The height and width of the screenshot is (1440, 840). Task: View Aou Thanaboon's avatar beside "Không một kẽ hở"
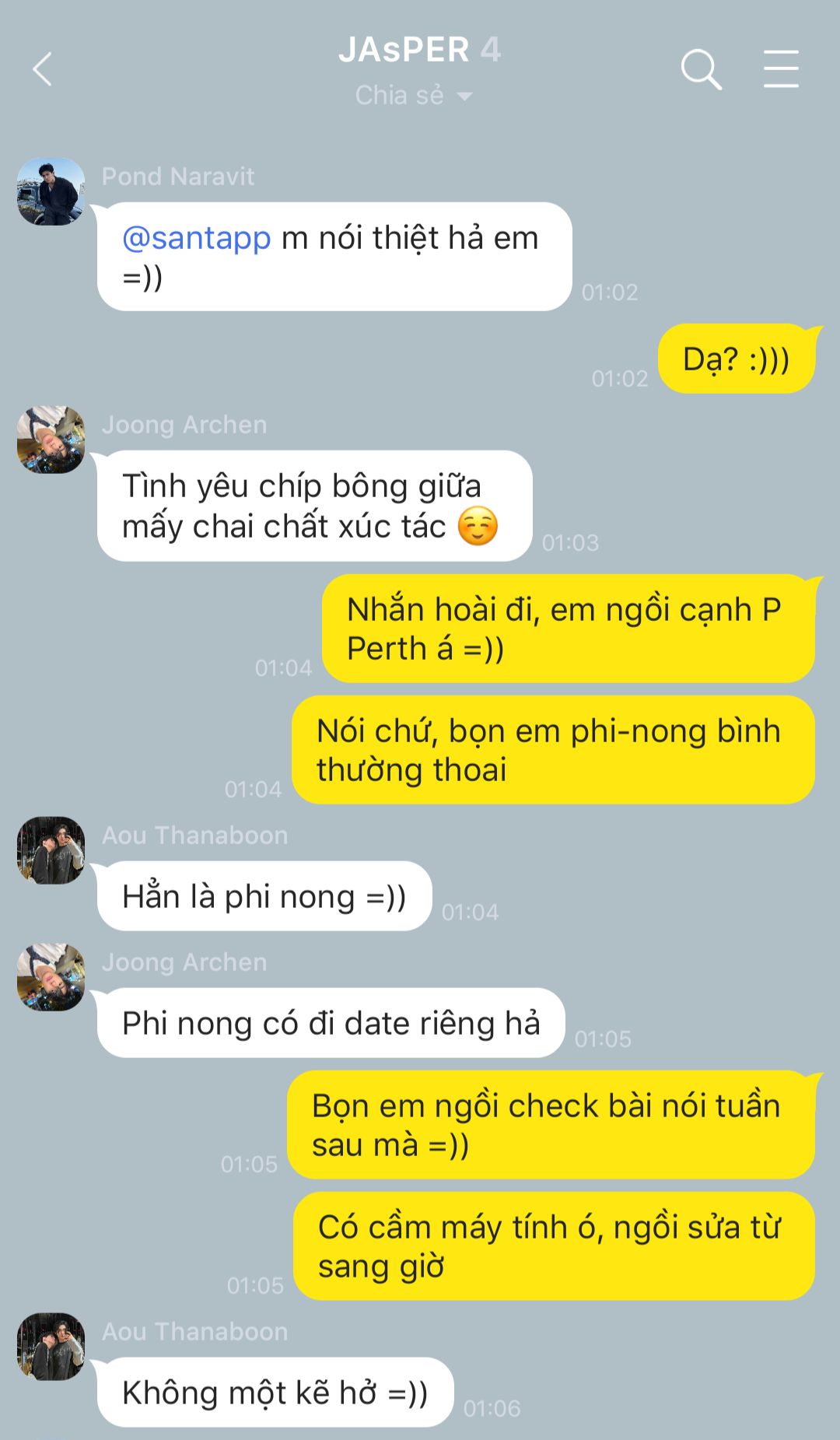51,1347
